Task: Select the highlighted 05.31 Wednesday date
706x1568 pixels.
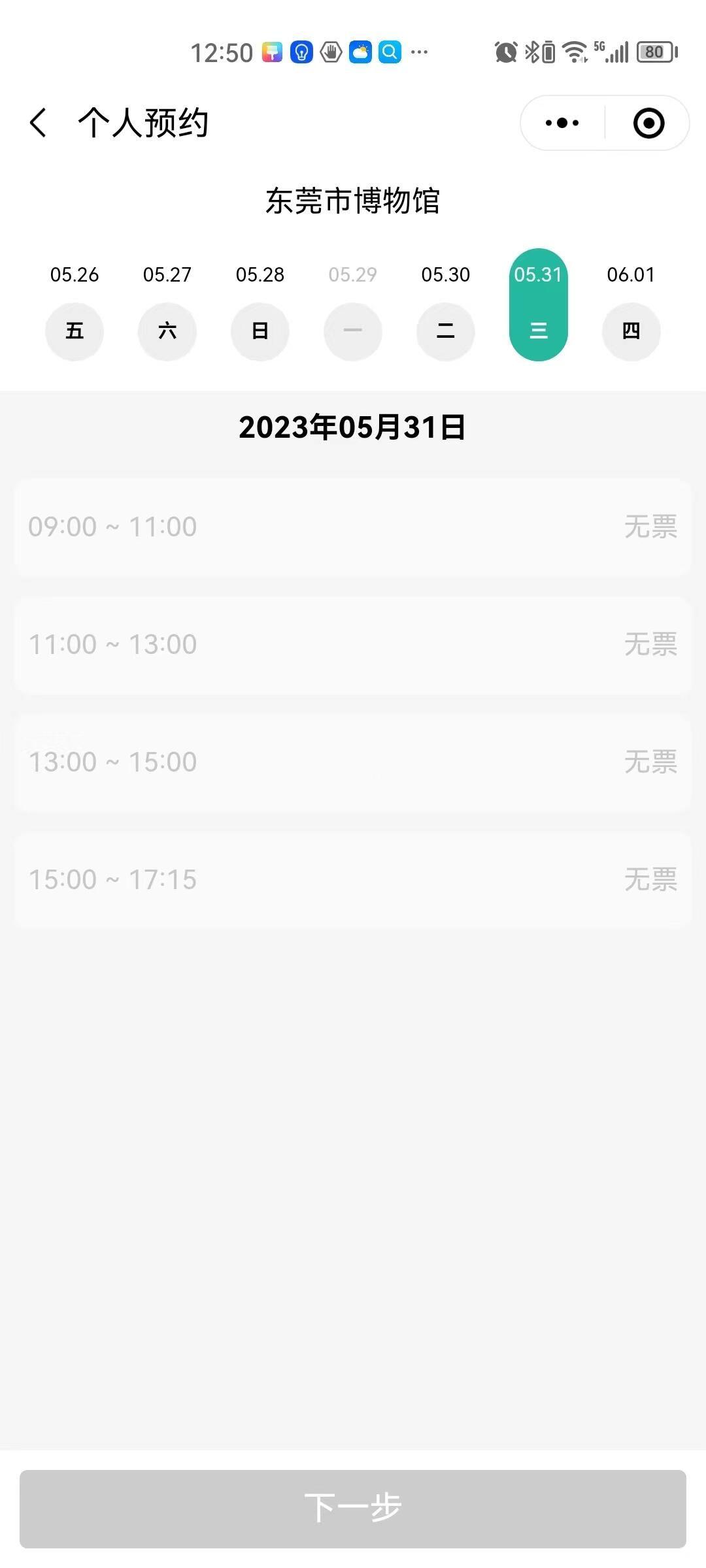Action: pyautogui.click(x=539, y=306)
